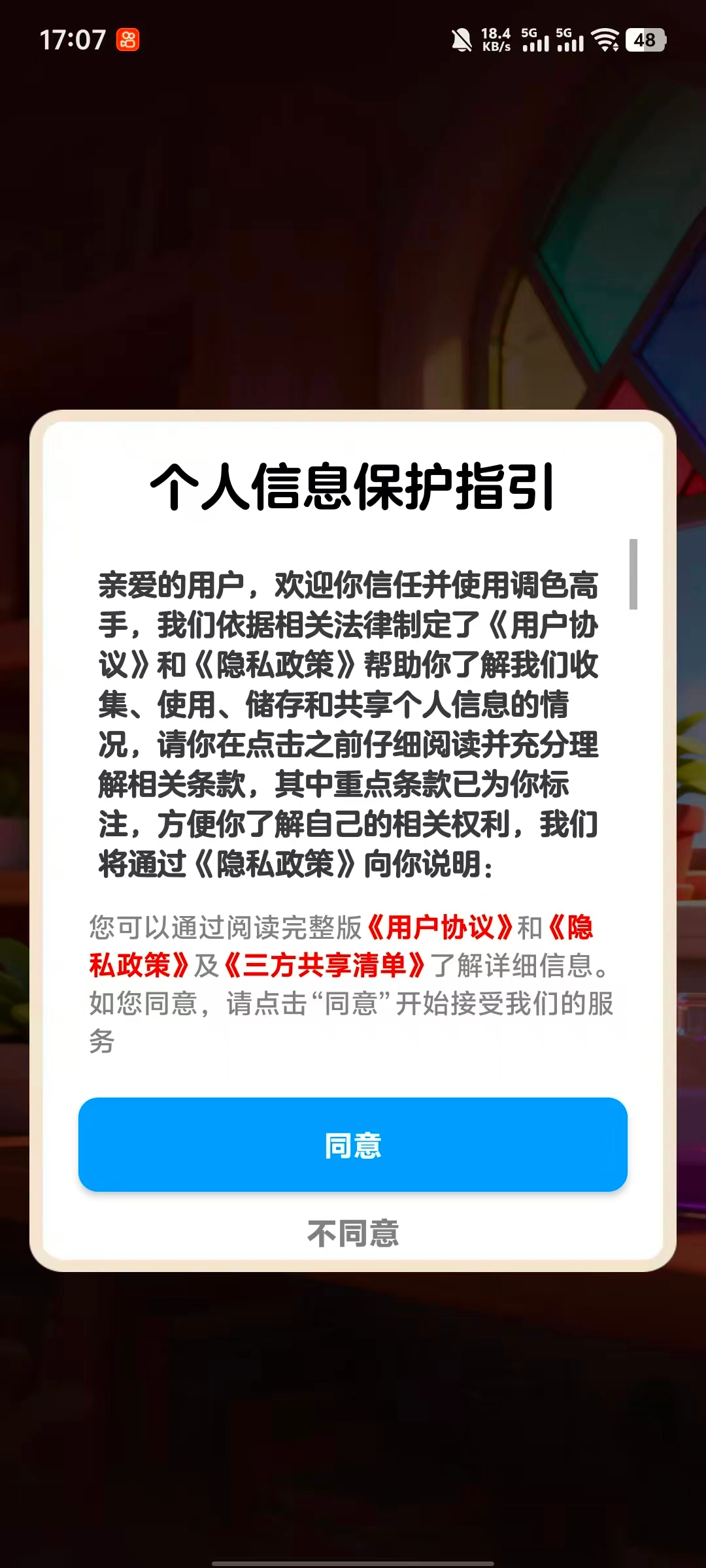The image size is (706, 1568).
Task: Tap the blue 同意 agree button
Action: tap(353, 1144)
